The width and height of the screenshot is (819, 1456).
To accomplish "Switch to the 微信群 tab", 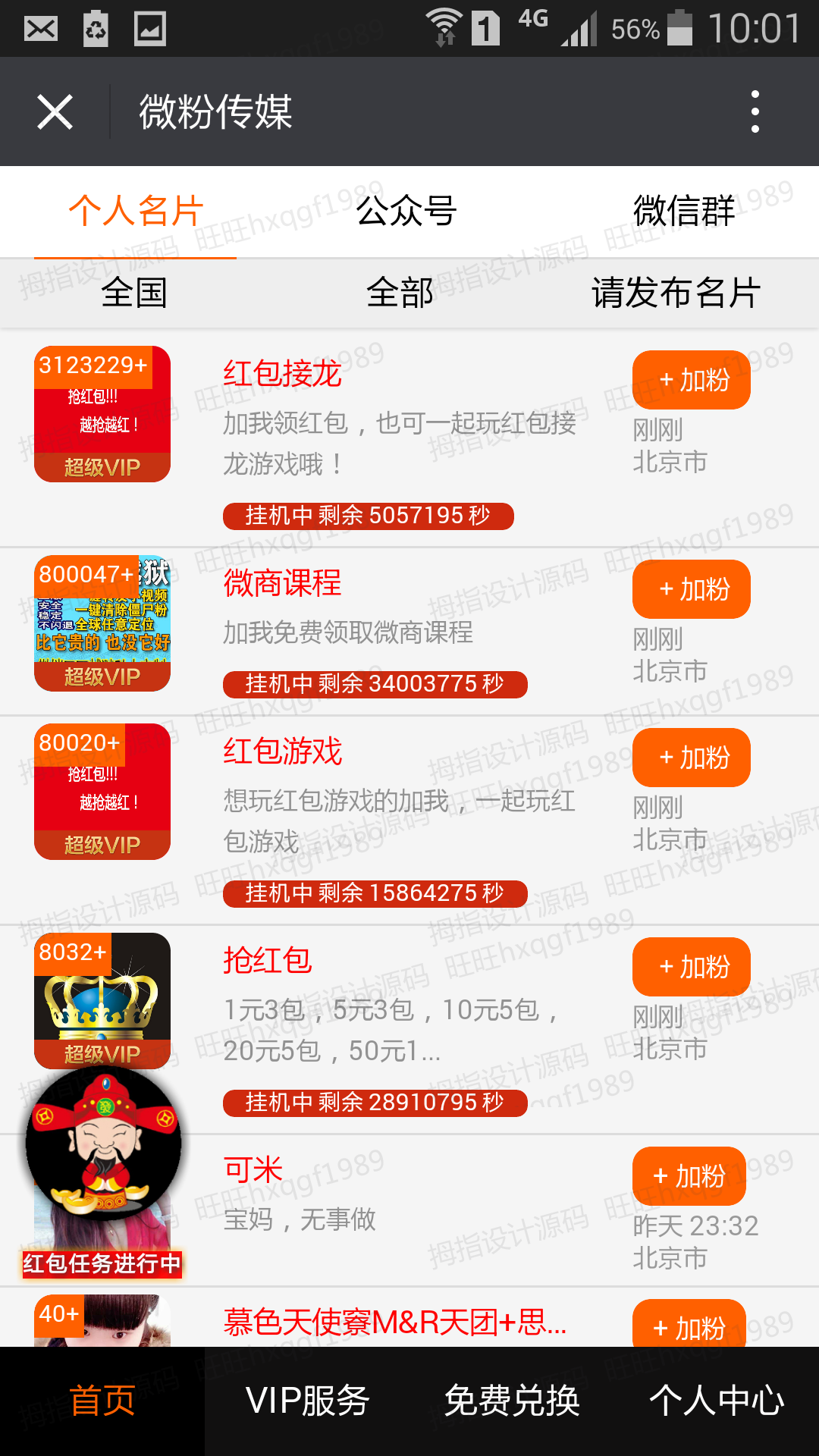I will coord(684,212).
